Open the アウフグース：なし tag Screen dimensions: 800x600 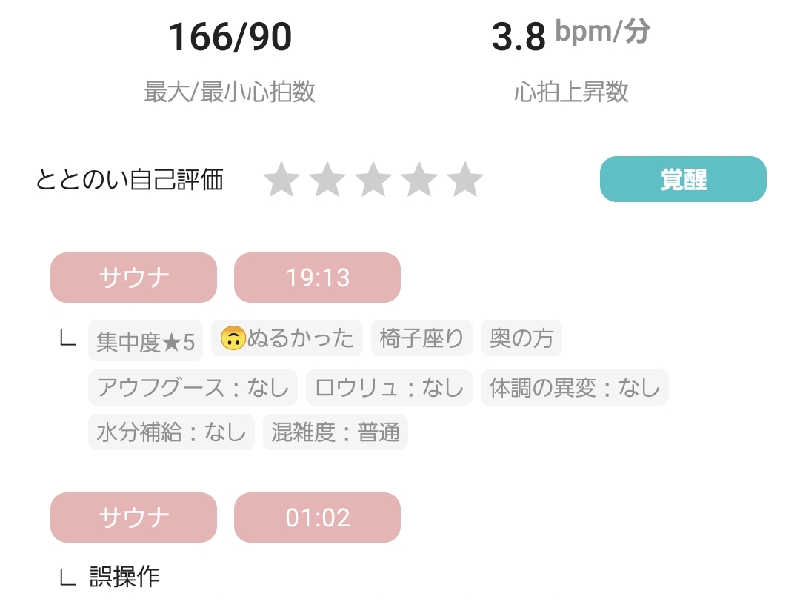click(x=193, y=387)
